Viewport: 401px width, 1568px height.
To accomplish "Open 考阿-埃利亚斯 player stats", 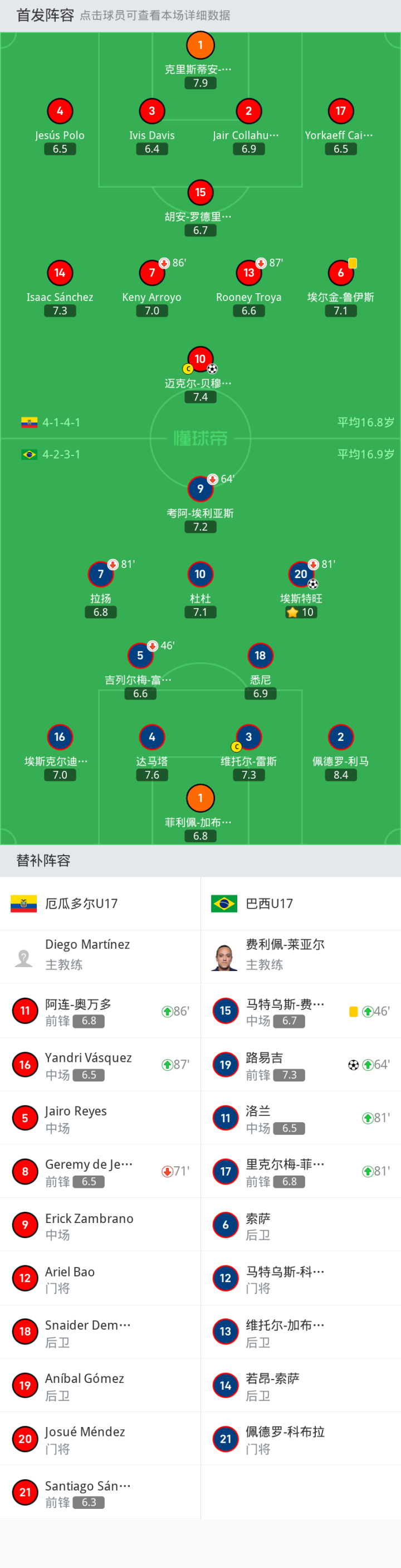I will 200,489.
